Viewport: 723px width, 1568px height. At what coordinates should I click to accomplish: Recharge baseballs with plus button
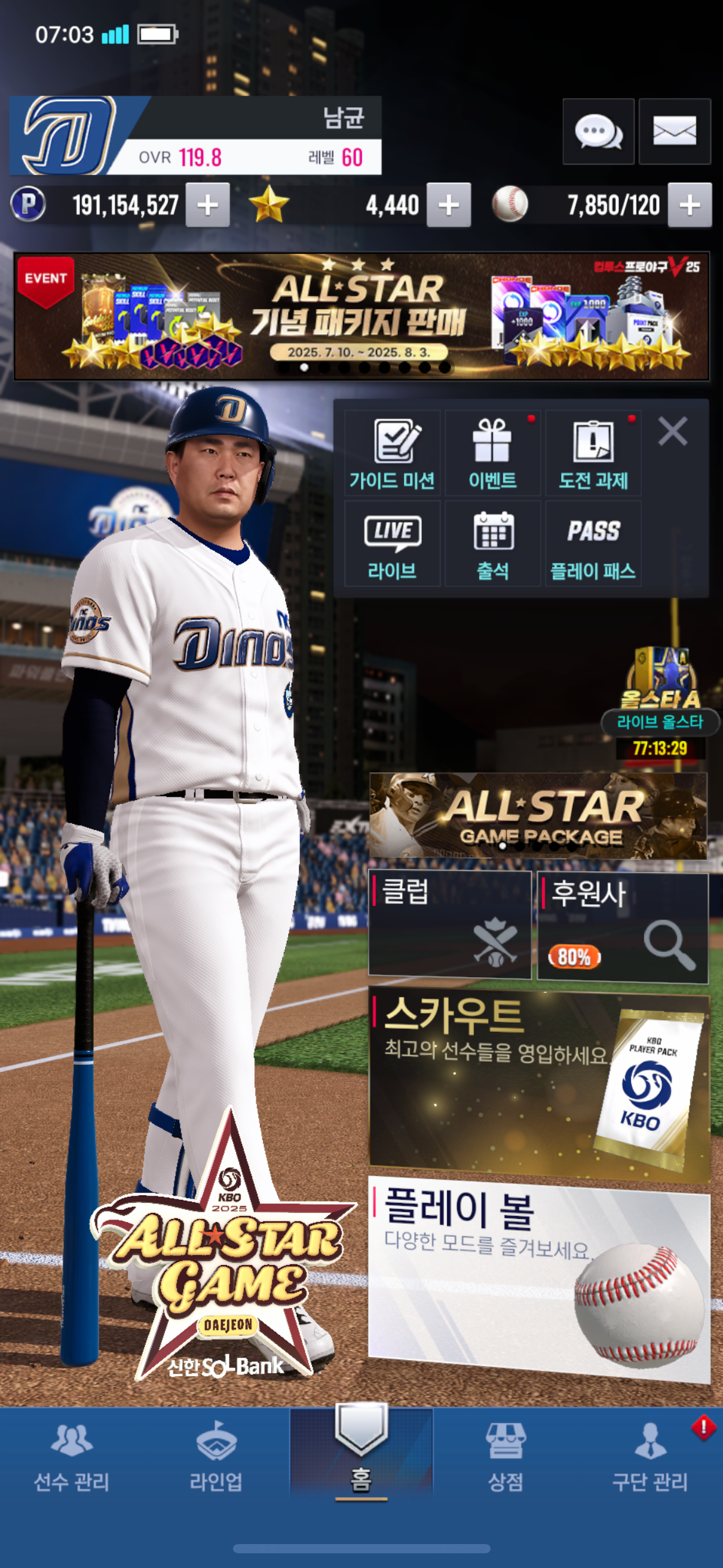689,206
